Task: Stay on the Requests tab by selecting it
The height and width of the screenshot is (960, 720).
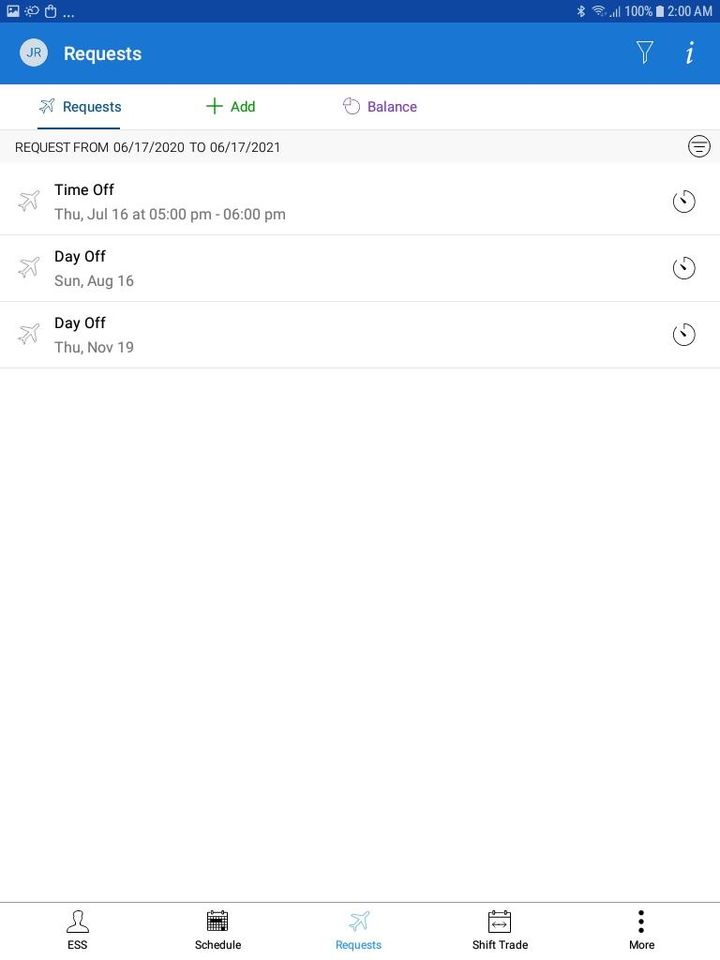Action: click(79, 106)
